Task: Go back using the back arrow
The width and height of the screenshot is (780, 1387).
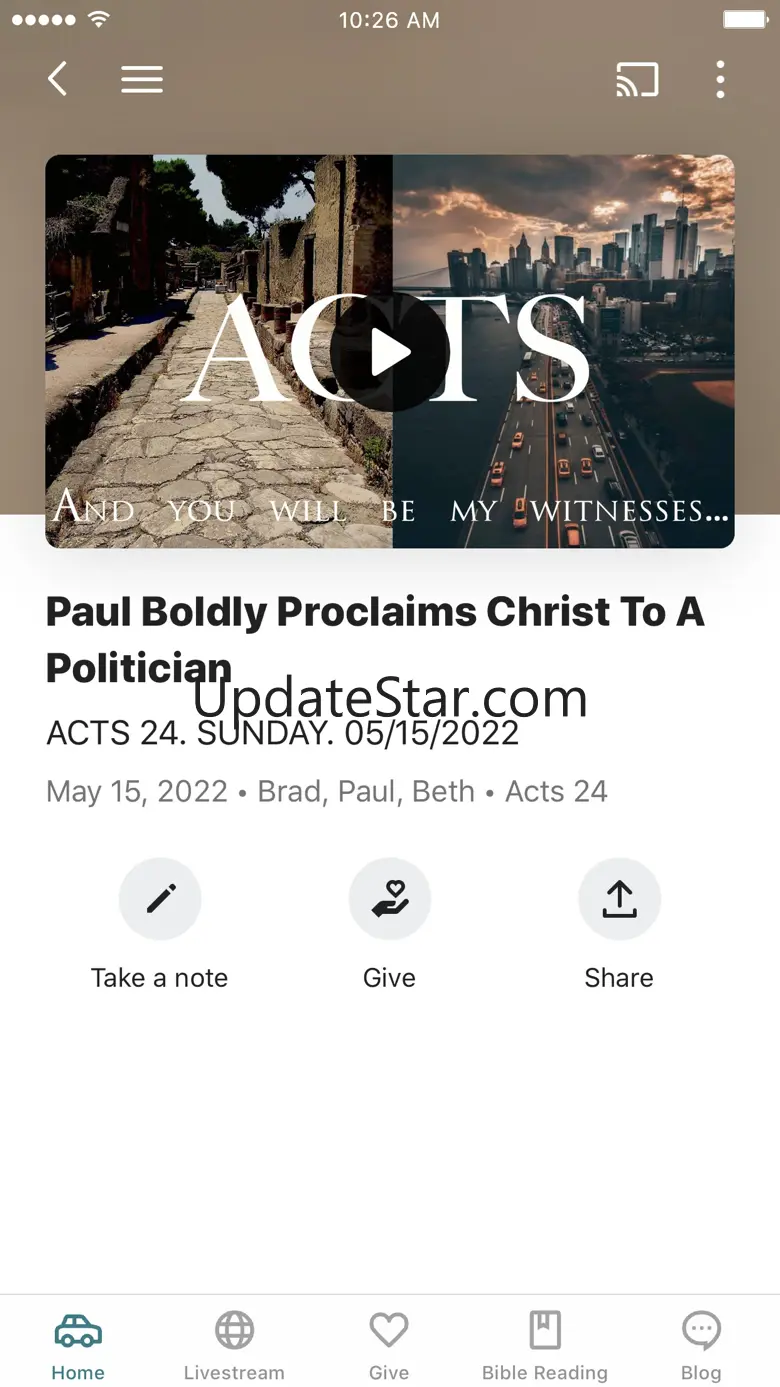Action: [x=58, y=79]
